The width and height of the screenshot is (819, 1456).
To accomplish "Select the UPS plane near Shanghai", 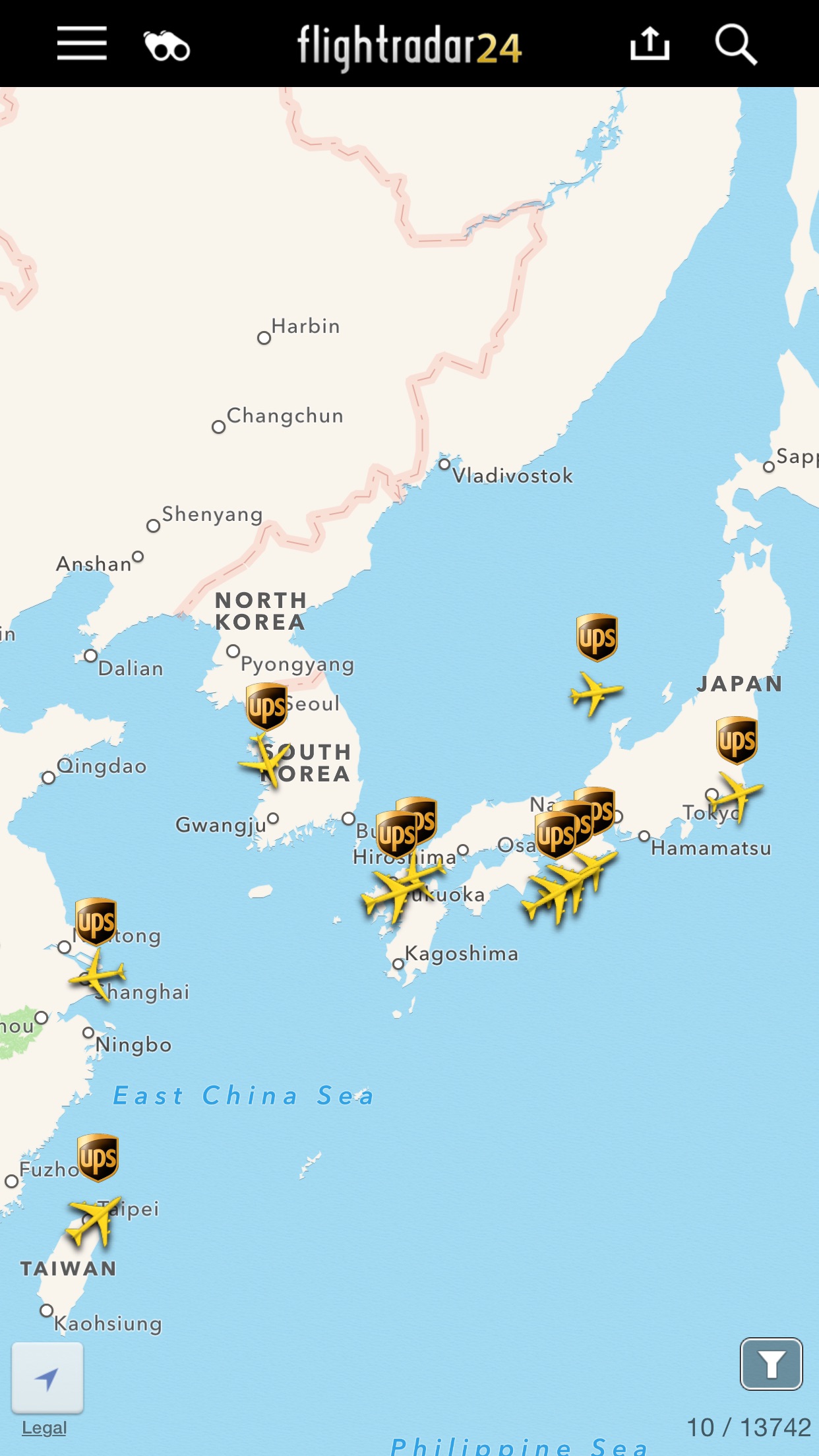I will (x=98, y=975).
